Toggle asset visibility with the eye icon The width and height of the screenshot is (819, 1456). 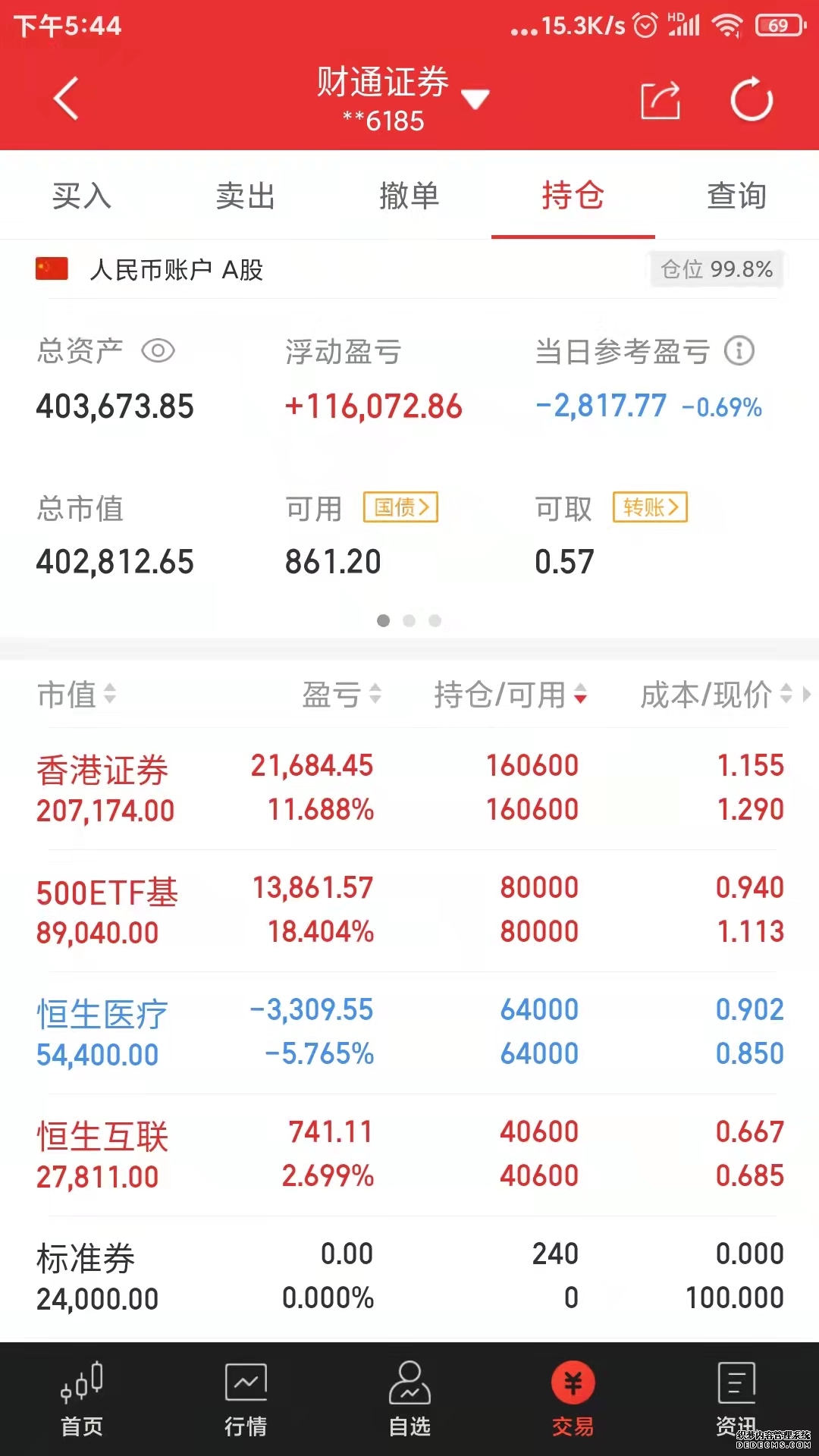[158, 350]
